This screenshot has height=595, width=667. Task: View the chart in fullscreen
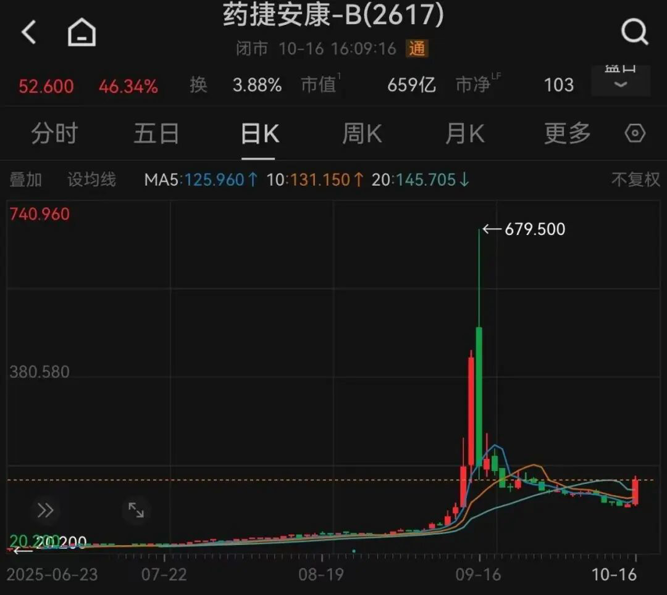coord(135,510)
